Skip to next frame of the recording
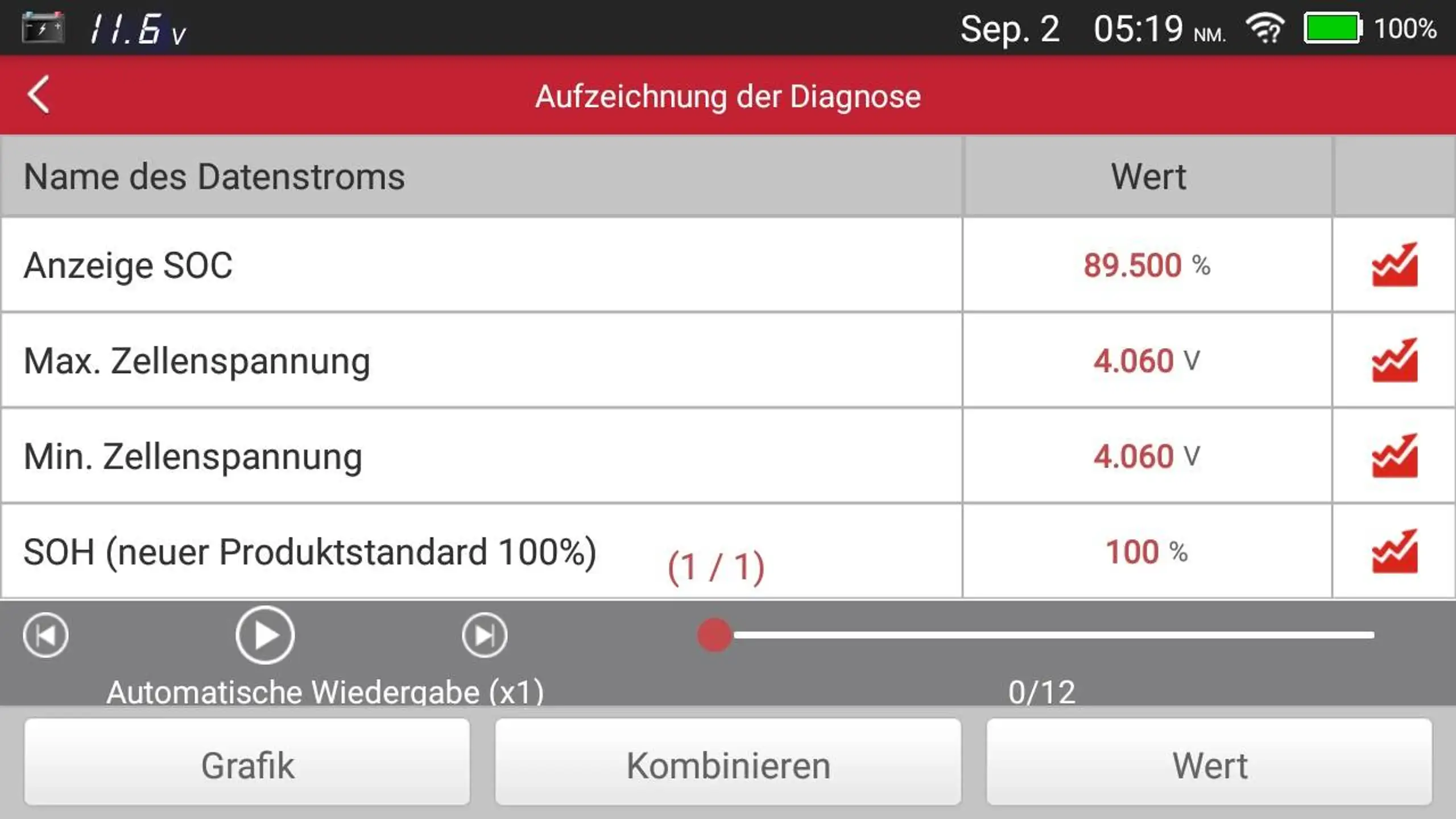The width and height of the screenshot is (1456, 819). [485, 635]
